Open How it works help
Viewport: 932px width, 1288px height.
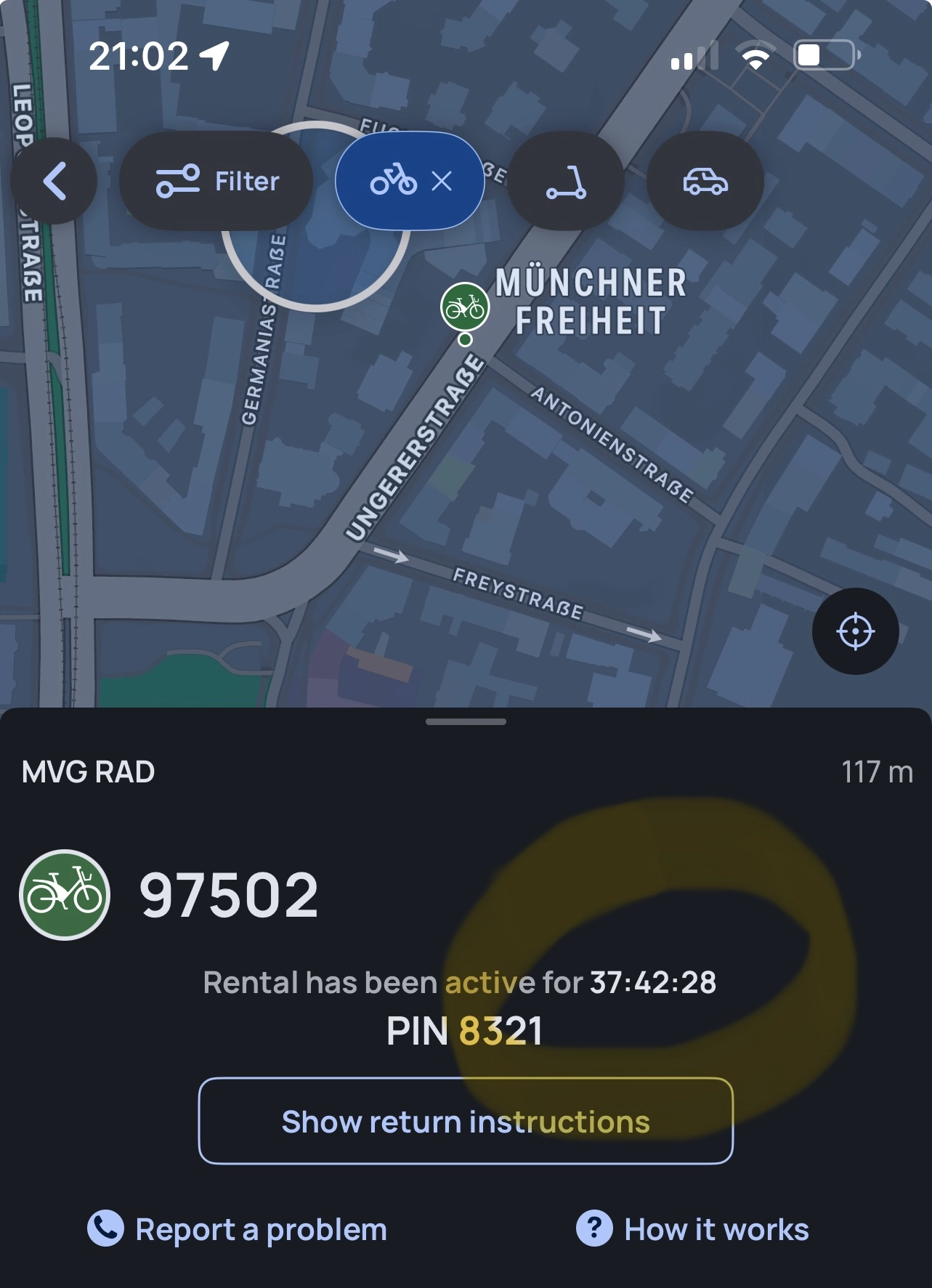coord(692,1229)
